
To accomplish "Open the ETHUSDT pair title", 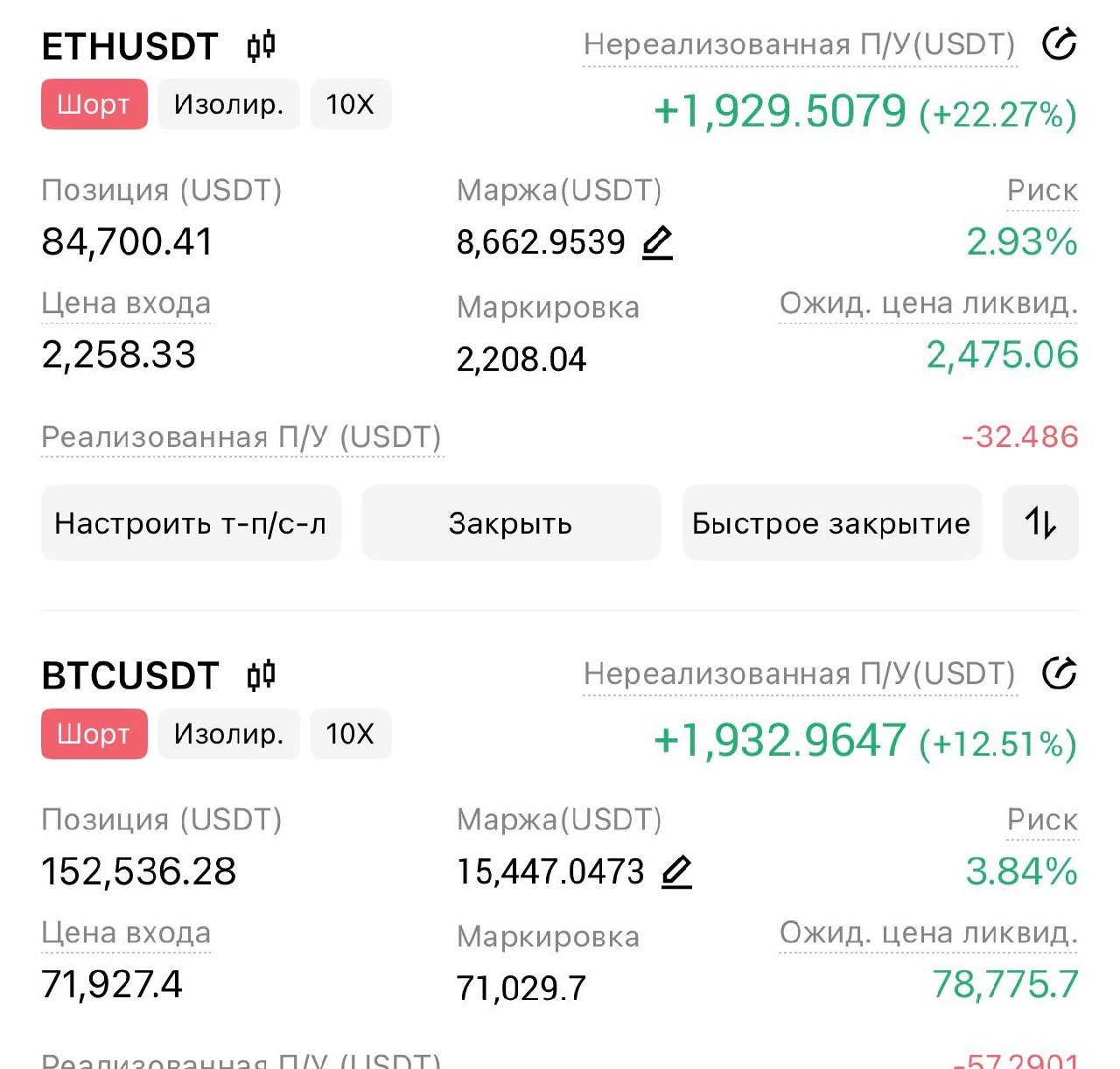I will [x=129, y=46].
